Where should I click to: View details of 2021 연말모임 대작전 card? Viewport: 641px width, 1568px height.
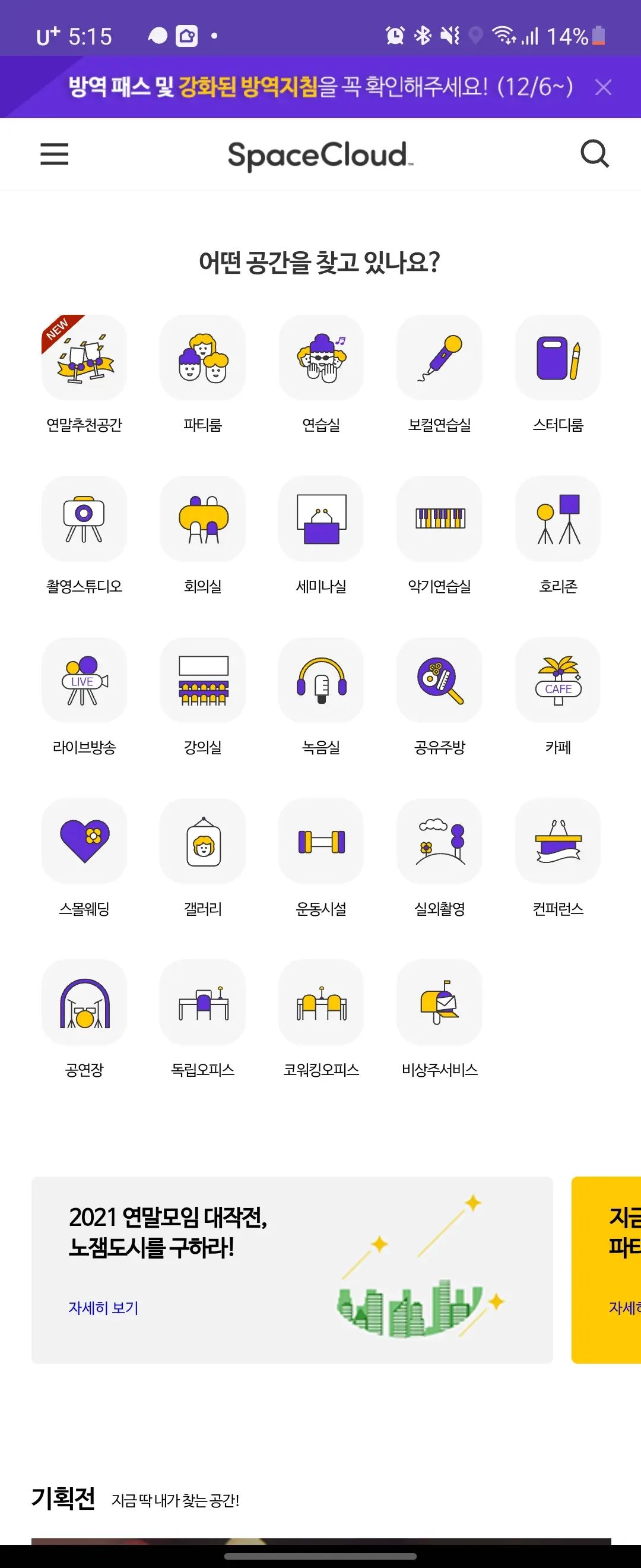(x=103, y=1307)
